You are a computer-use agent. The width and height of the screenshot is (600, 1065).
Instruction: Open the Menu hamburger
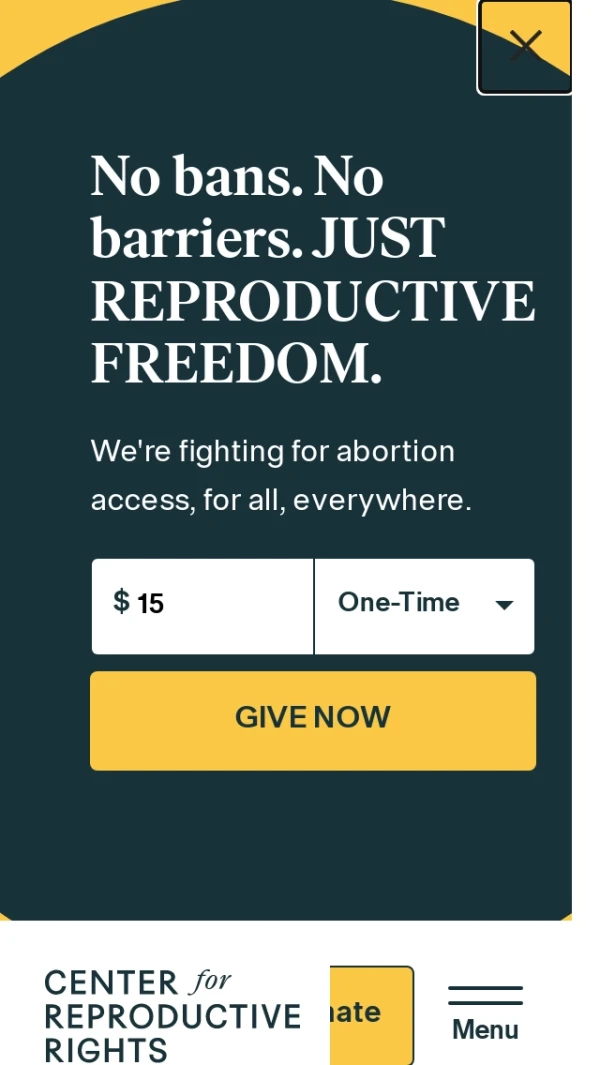[485, 1012]
